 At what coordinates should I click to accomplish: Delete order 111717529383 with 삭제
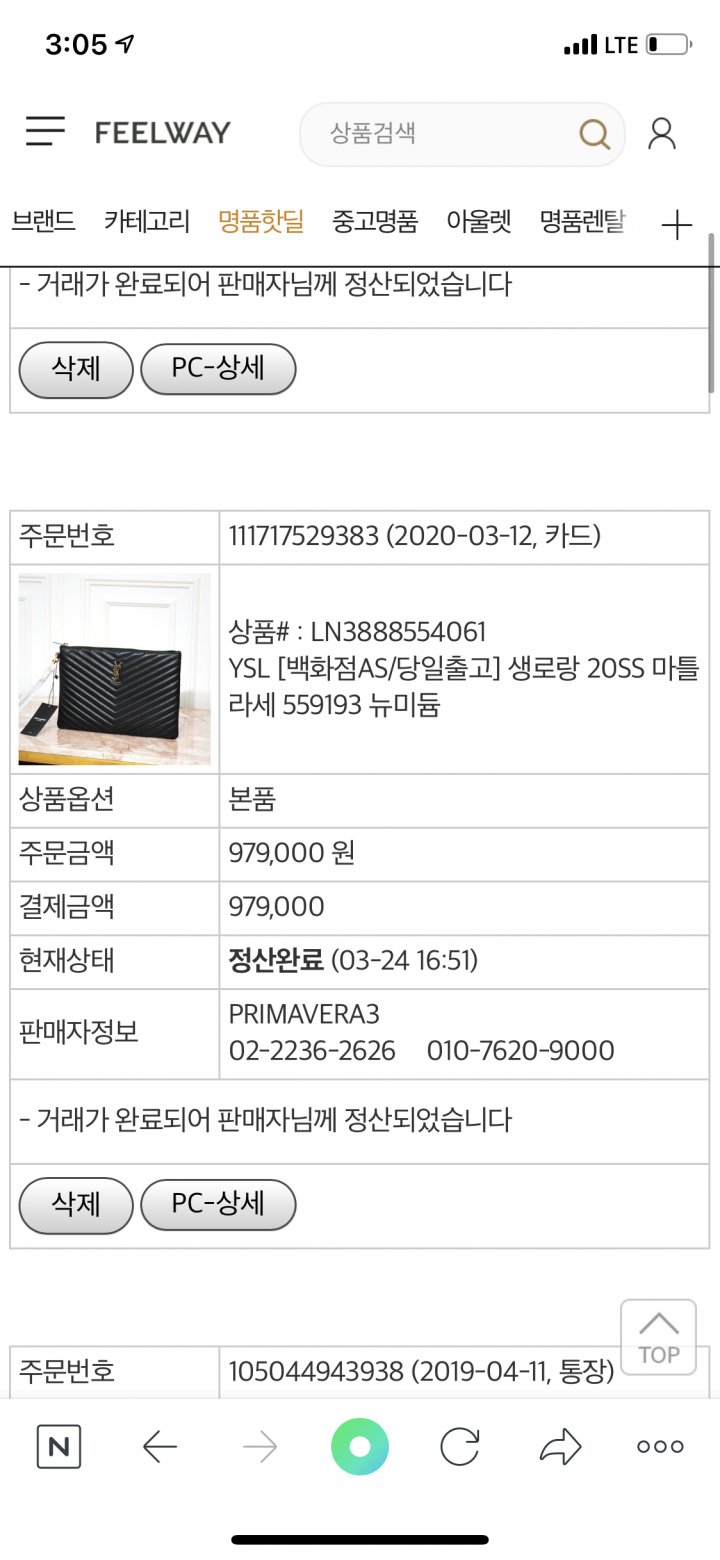click(x=76, y=1204)
